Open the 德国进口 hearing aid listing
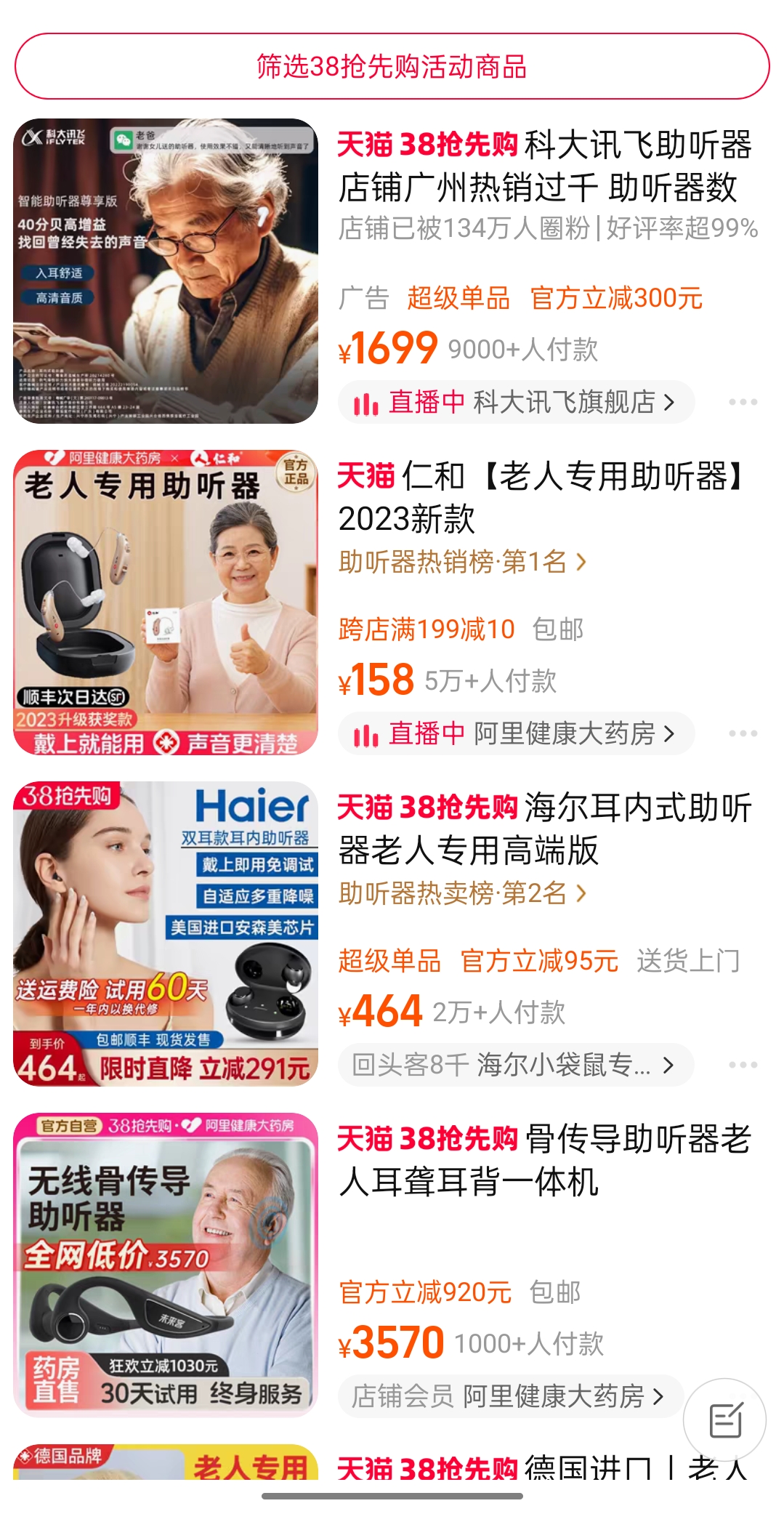 (x=545, y=1467)
